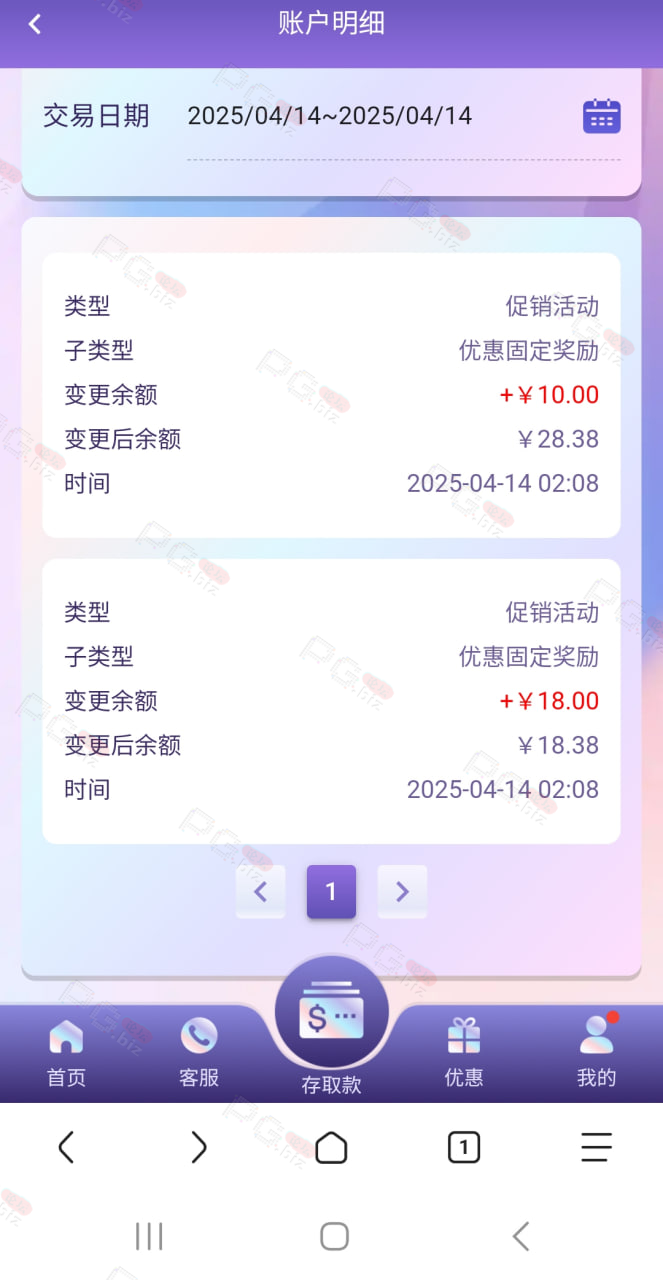Open the browser tabs counter
Viewport: 663px width, 1280px height.
click(464, 1147)
